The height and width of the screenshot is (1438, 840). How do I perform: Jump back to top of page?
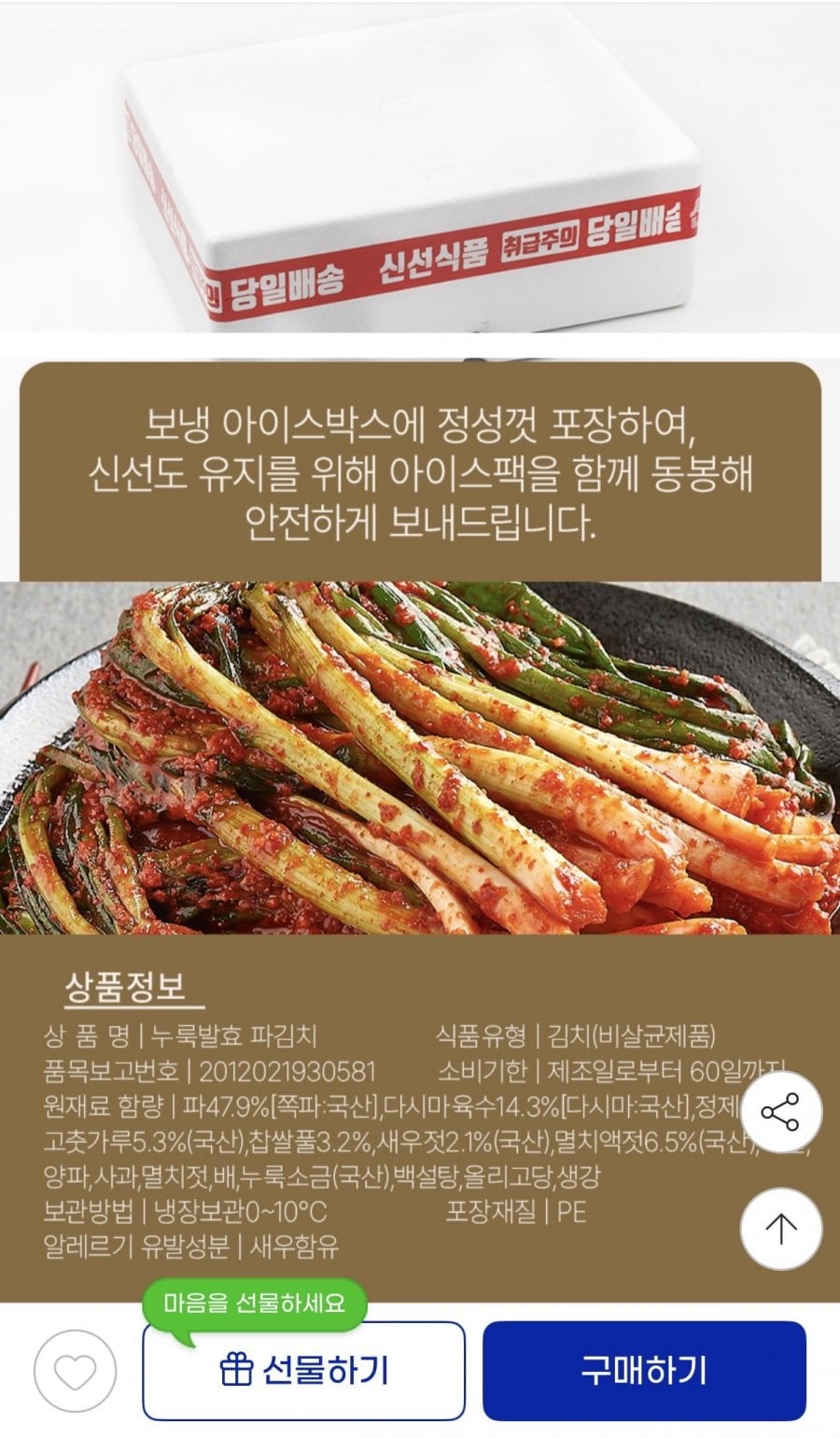(780, 1229)
